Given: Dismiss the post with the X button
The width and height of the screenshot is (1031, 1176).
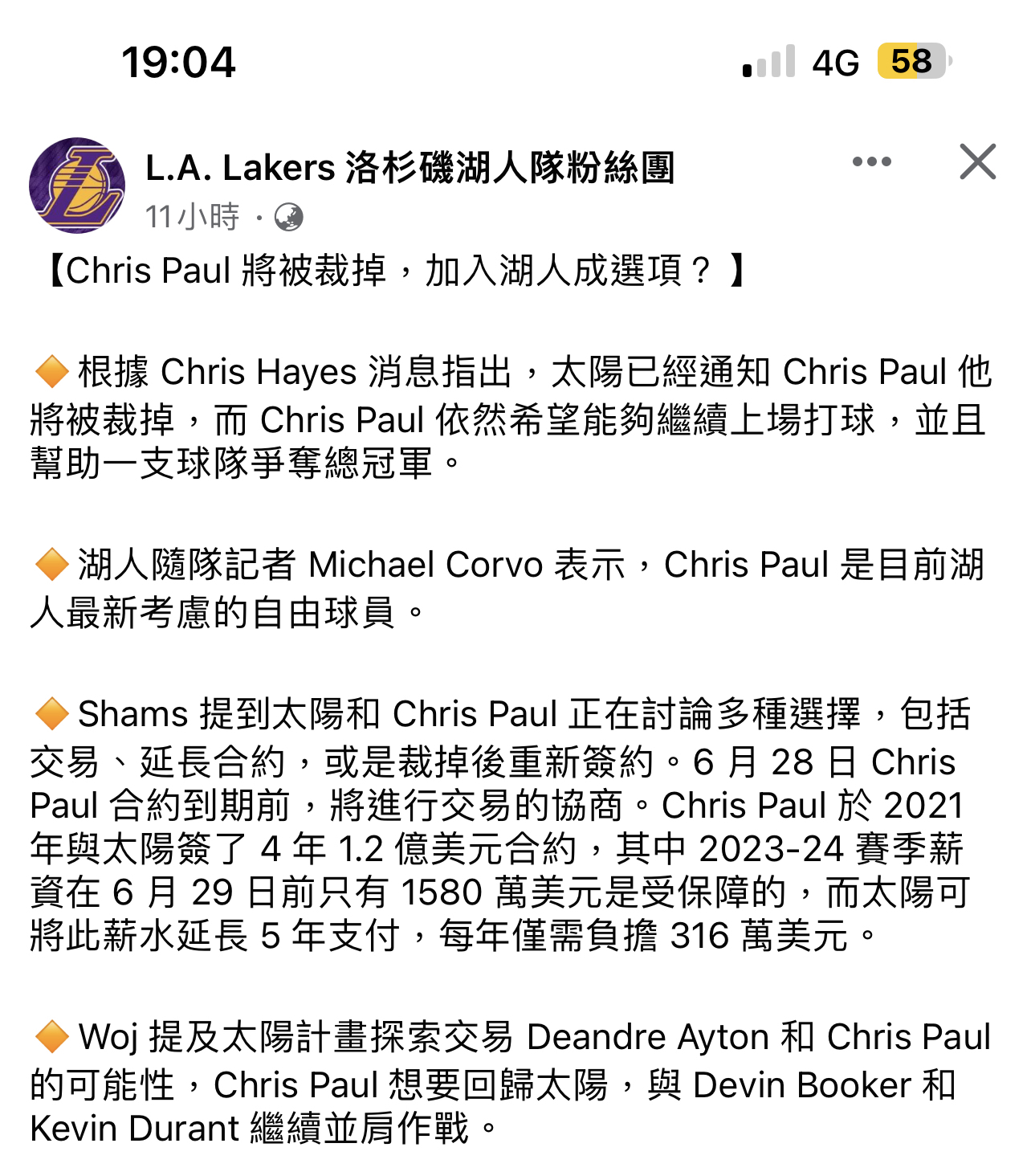Looking at the screenshot, I should (977, 161).
